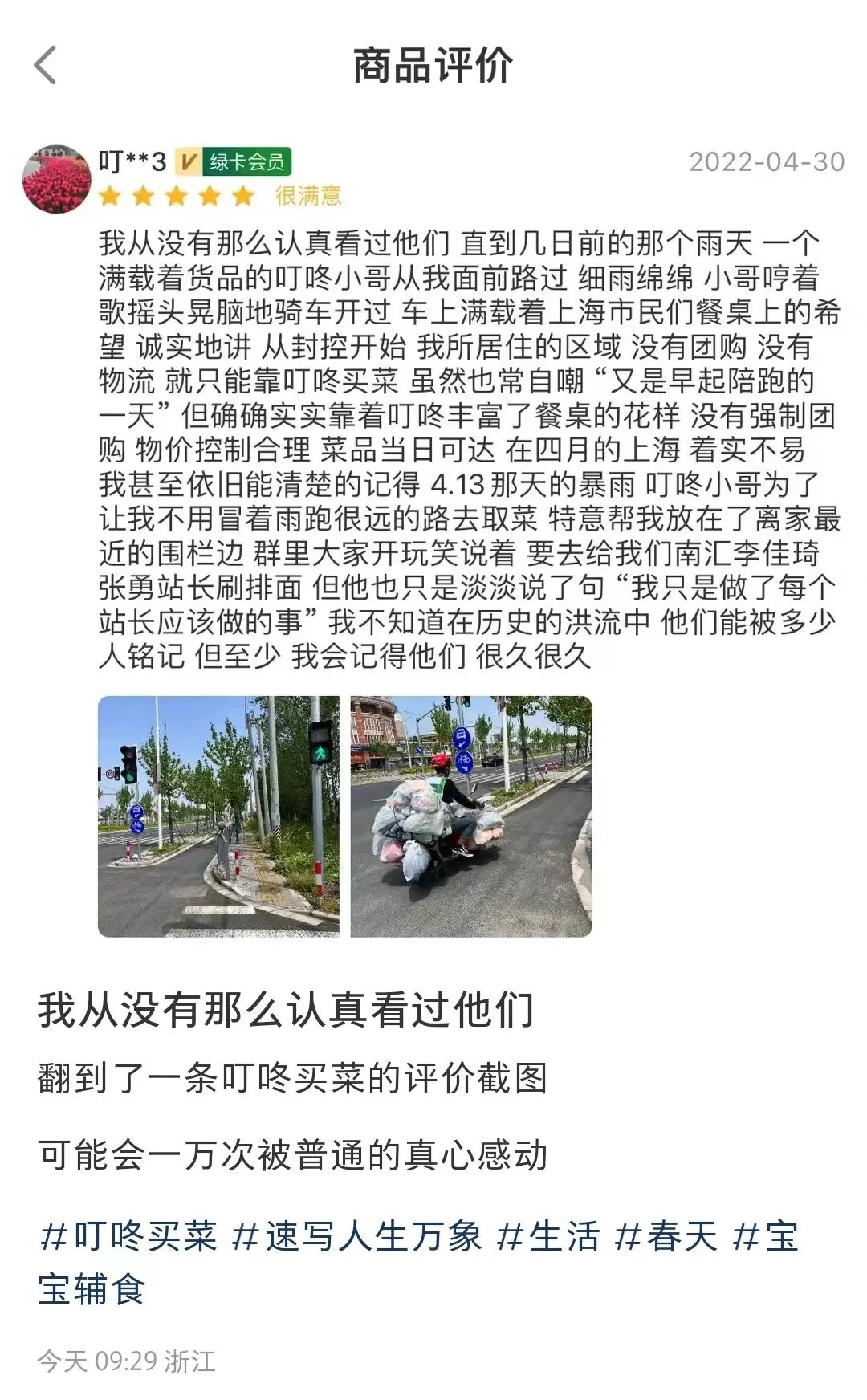
Task: Select the #春天 hashtag
Action: pos(666,1236)
